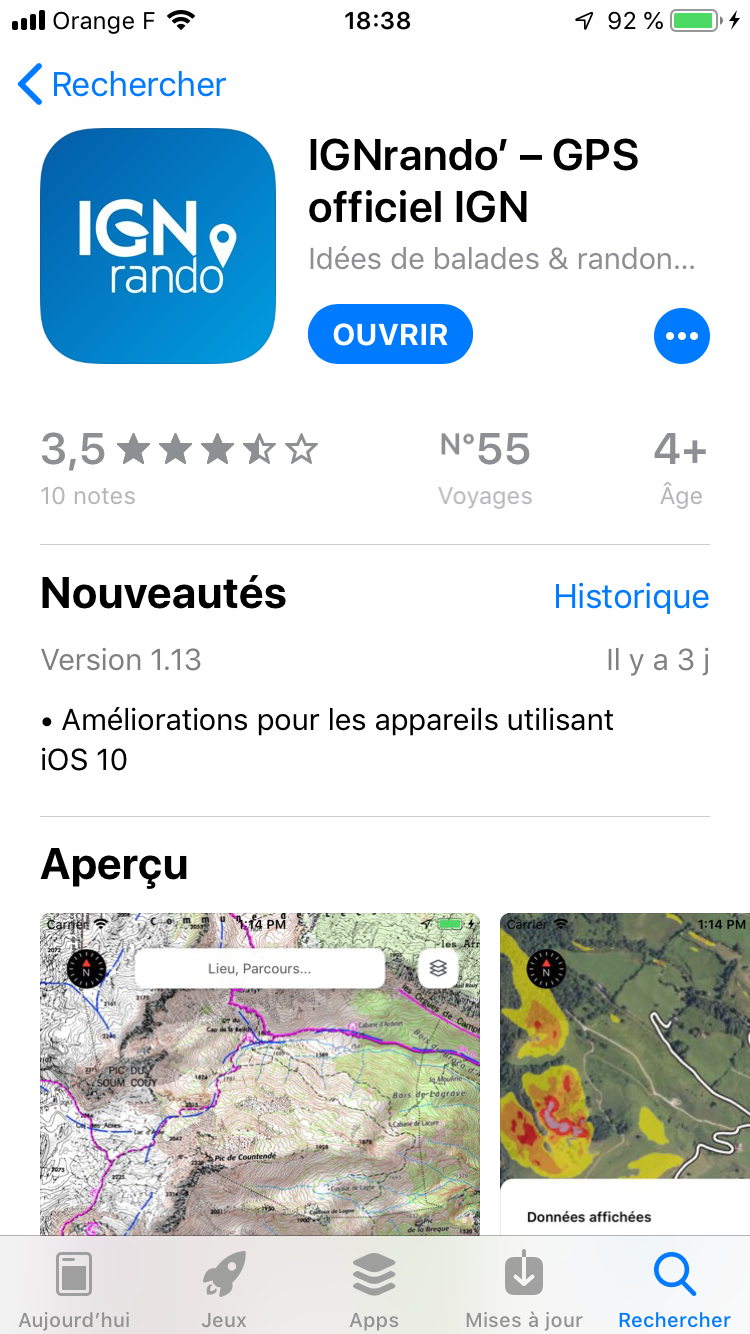Switch to the Apps tab
Viewport: 750px width, 1334px height.
pos(374,1290)
